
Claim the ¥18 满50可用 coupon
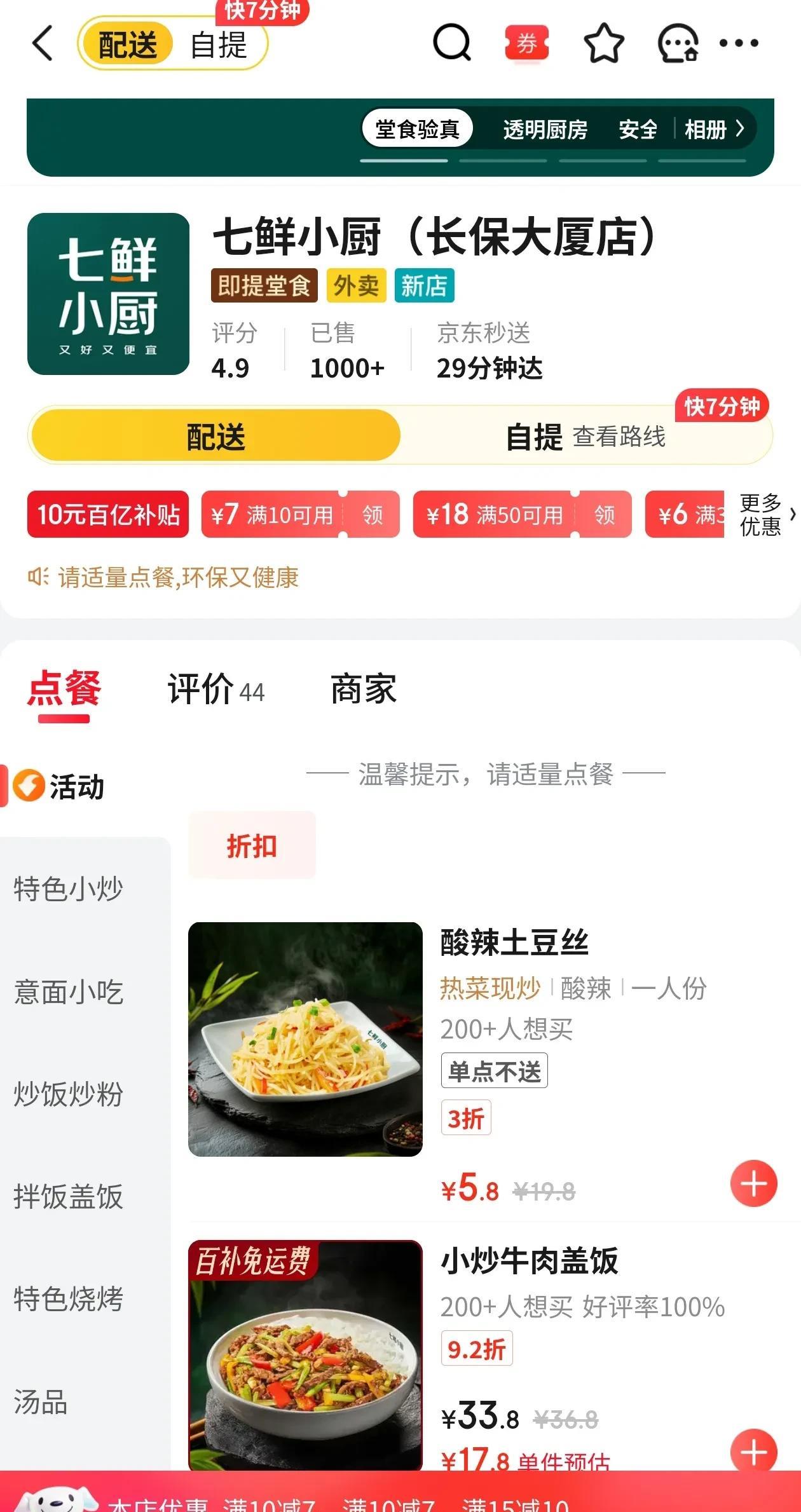pos(604,515)
